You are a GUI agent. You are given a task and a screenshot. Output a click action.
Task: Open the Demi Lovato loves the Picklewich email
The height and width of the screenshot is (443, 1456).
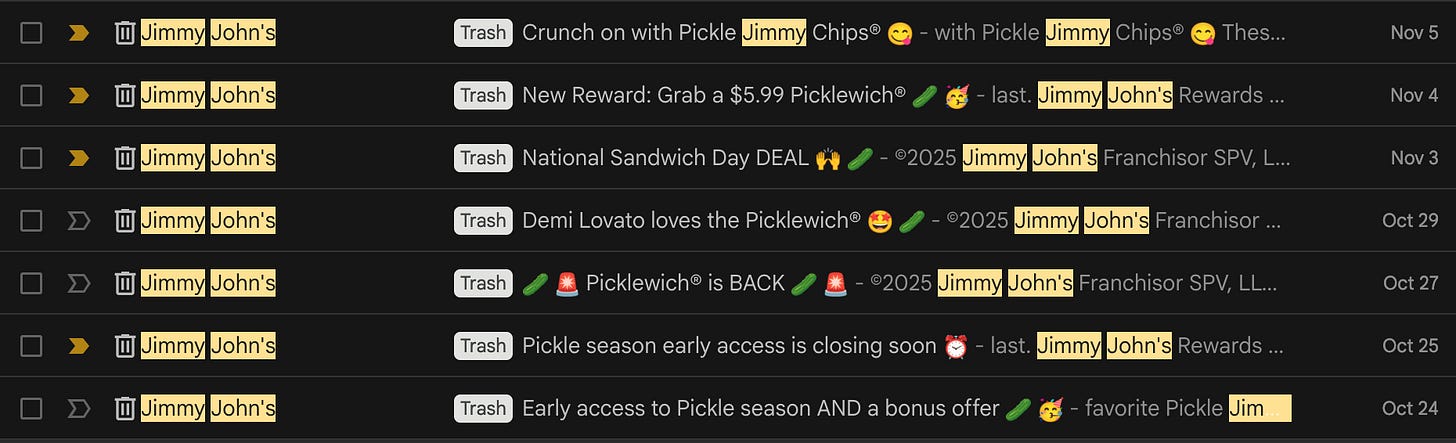(x=728, y=220)
